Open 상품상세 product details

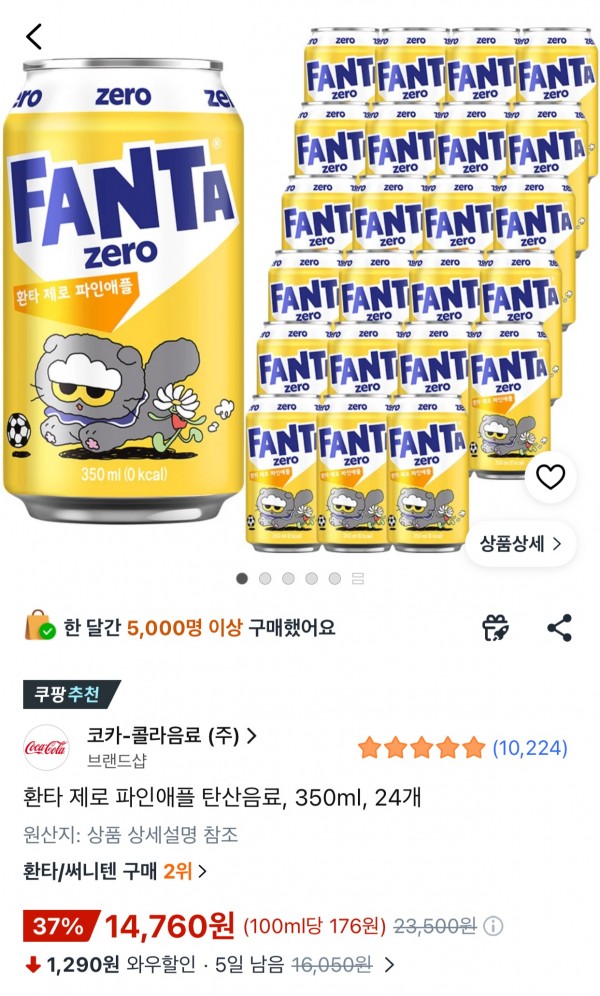click(521, 544)
